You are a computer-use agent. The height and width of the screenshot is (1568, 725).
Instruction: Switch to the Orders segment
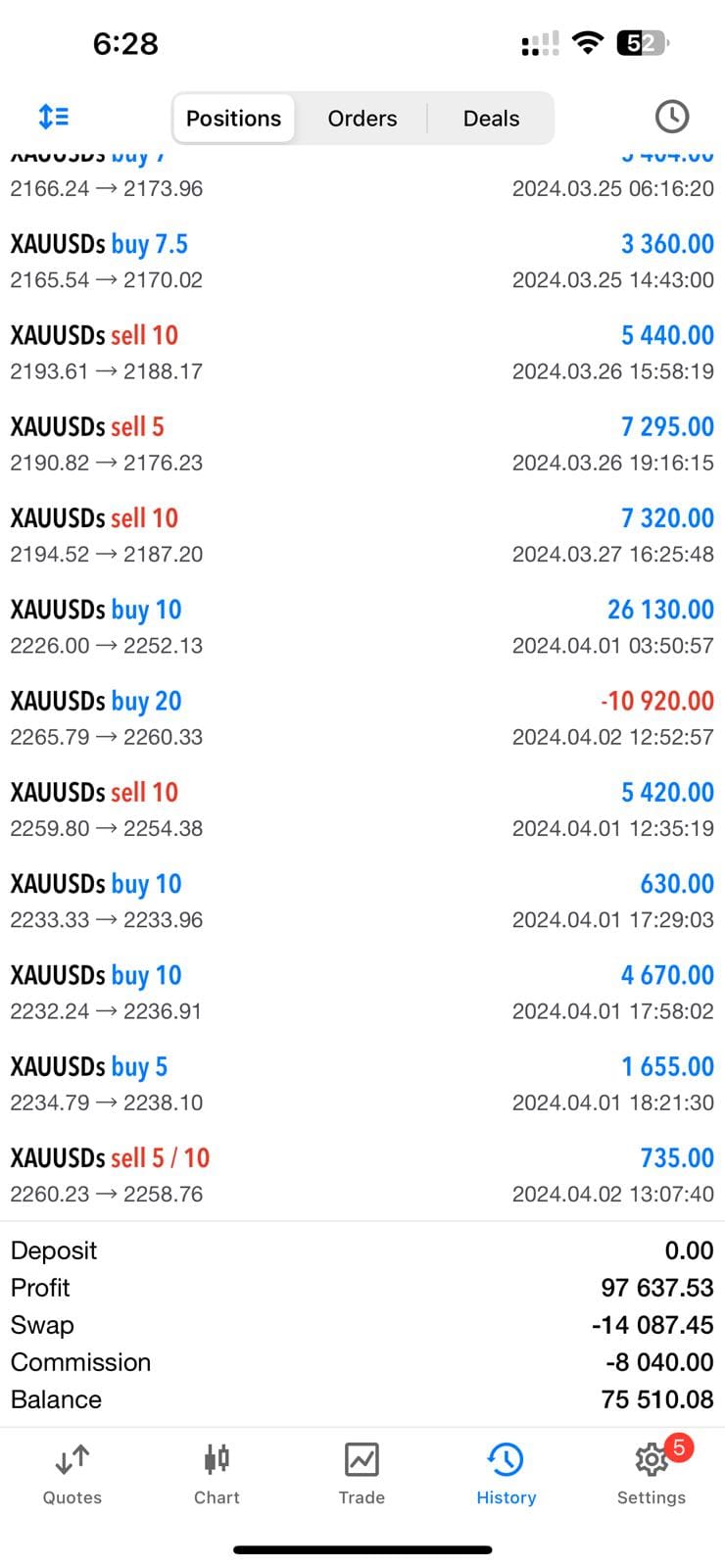click(x=362, y=119)
